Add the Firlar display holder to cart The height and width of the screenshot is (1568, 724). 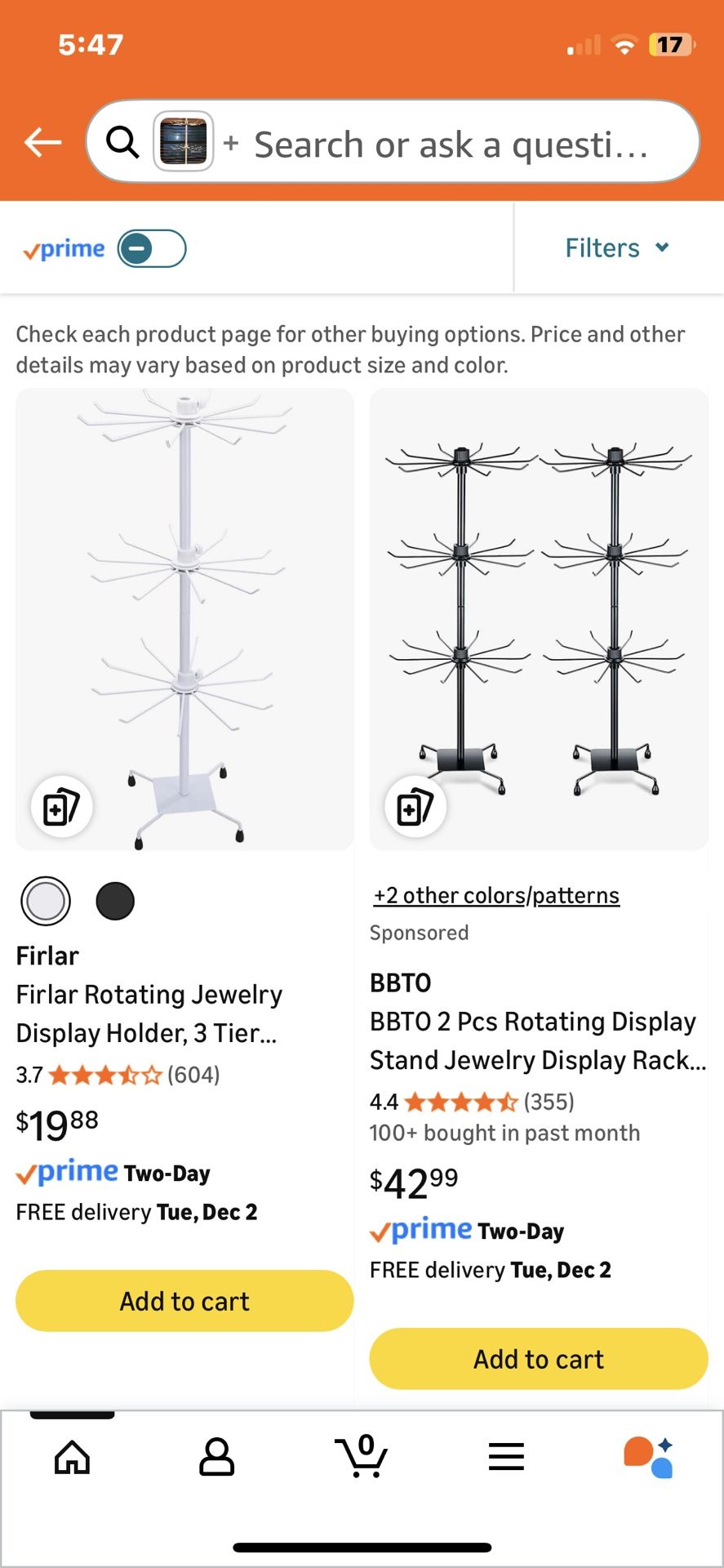click(x=184, y=1301)
